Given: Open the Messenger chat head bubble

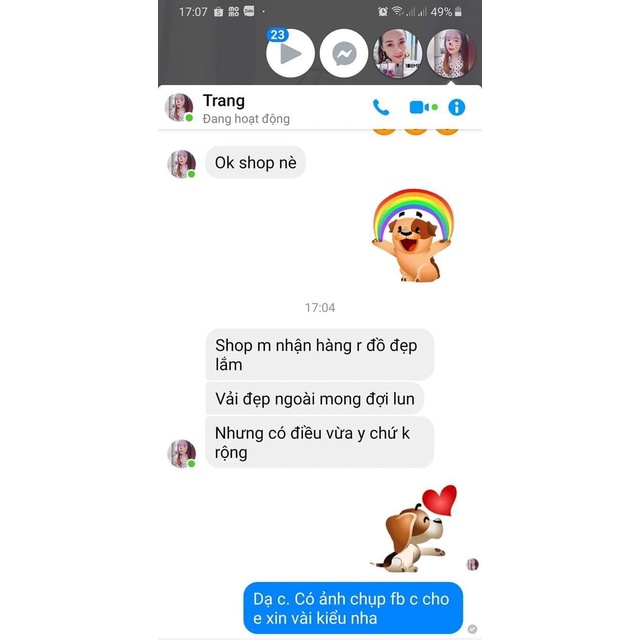Looking at the screenshot, I should coord(344,54).
